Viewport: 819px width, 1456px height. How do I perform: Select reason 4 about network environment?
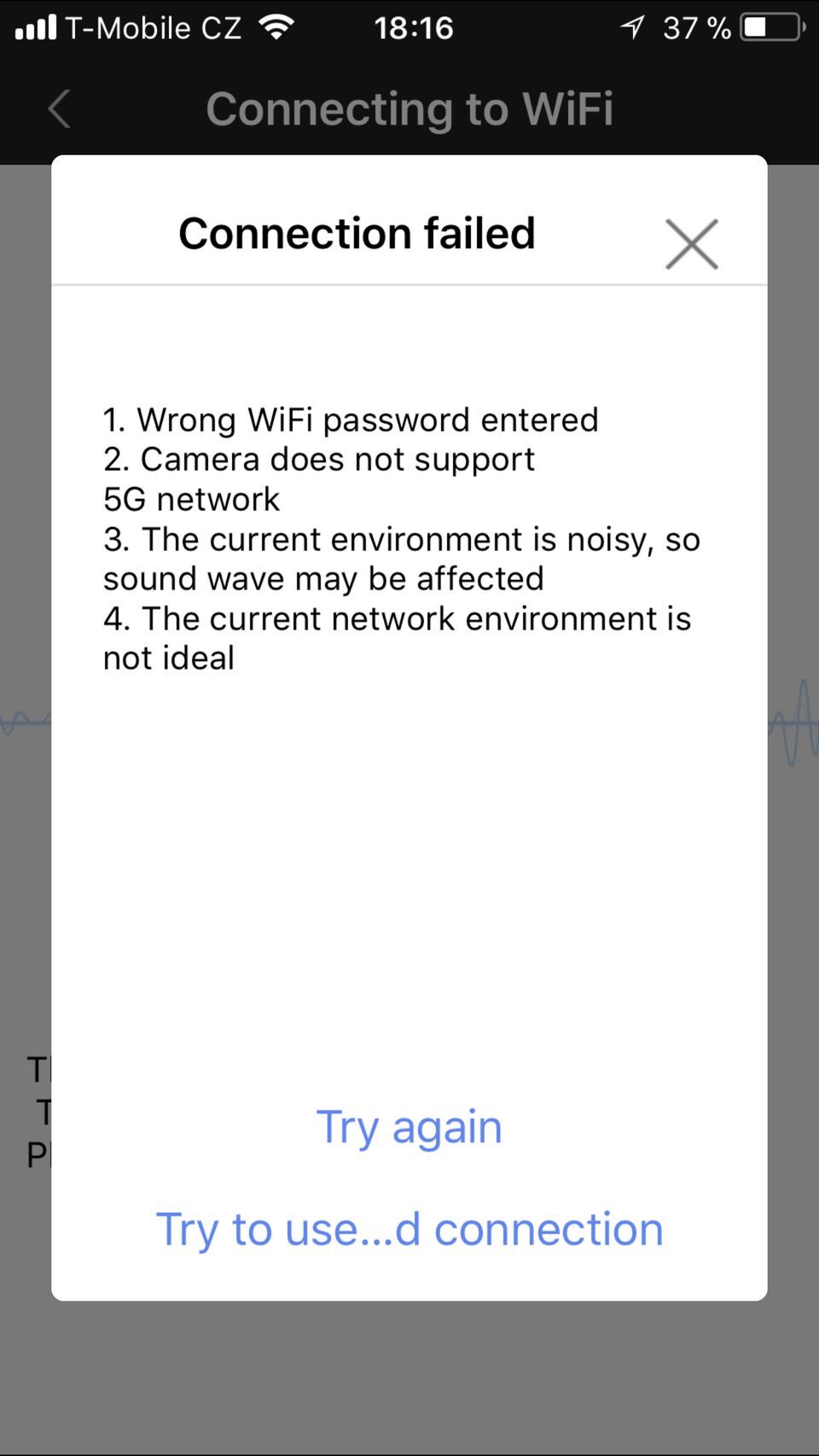pos(398,637)
